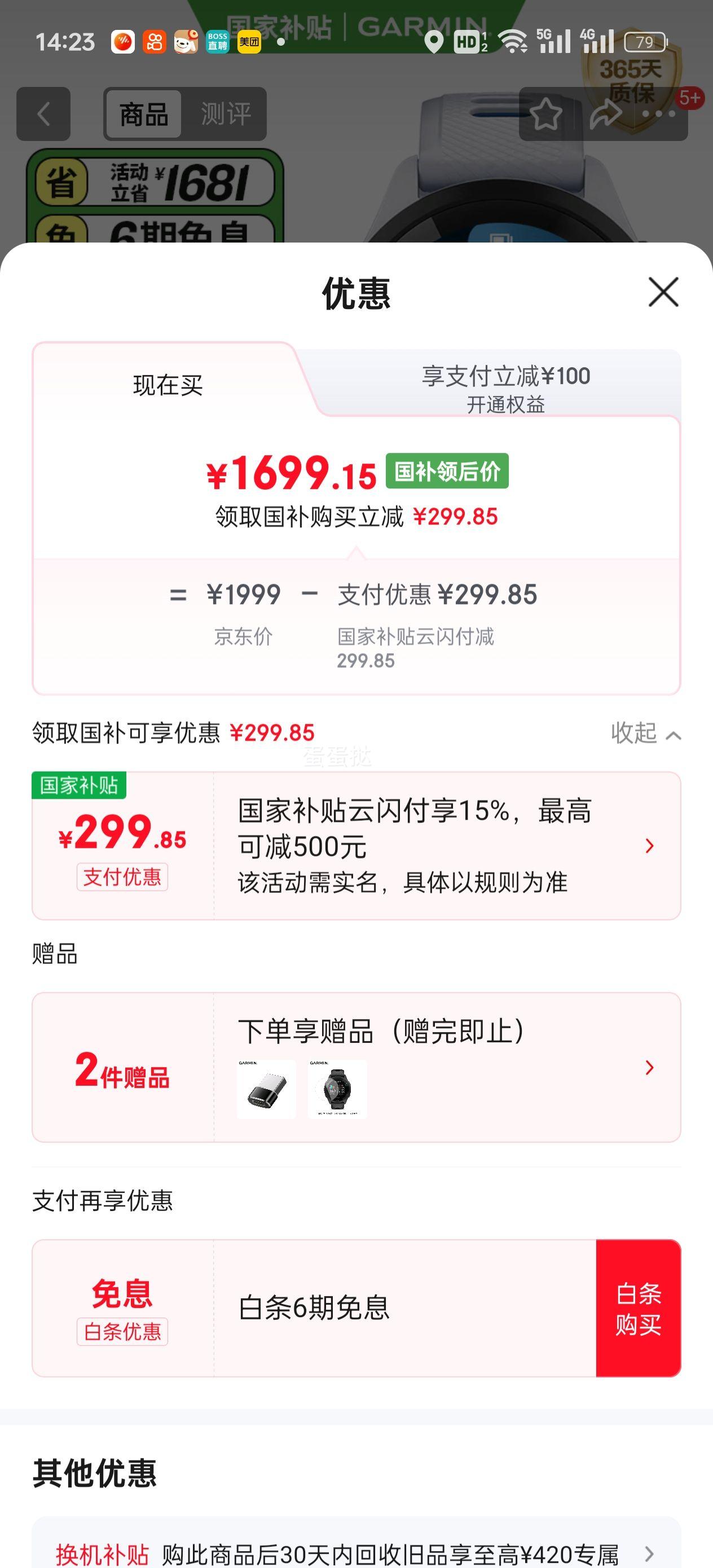Screen dimensions: 713x1568
Task: Tap the 白条购买 button
Action: click(637, 1308)
